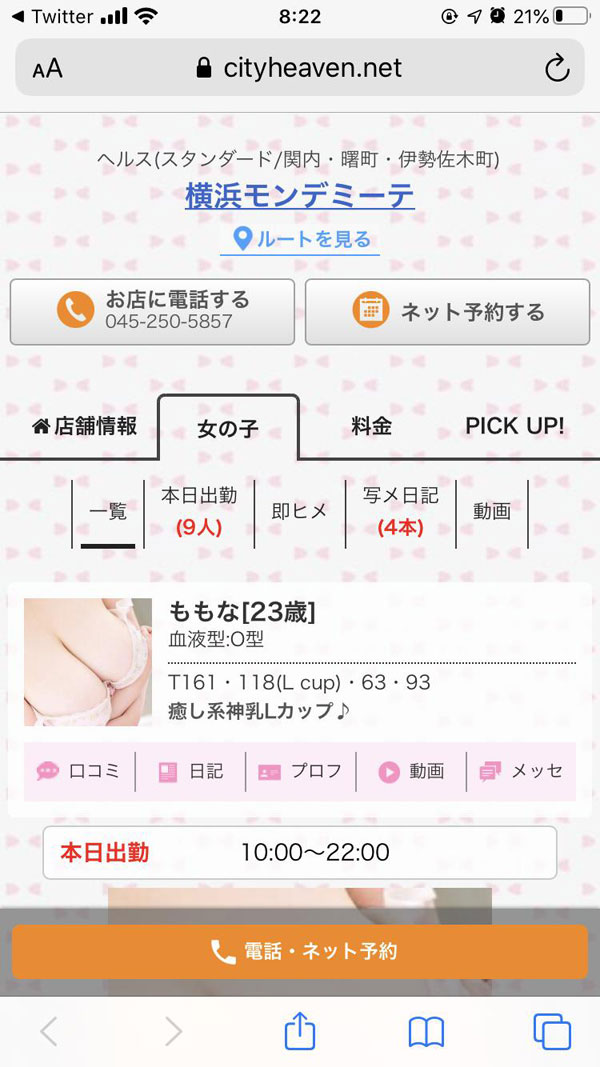Tap the orange 電話・ネット予約 button
Viewport: 600px width, 1067px height.
[x=300, y=951]
